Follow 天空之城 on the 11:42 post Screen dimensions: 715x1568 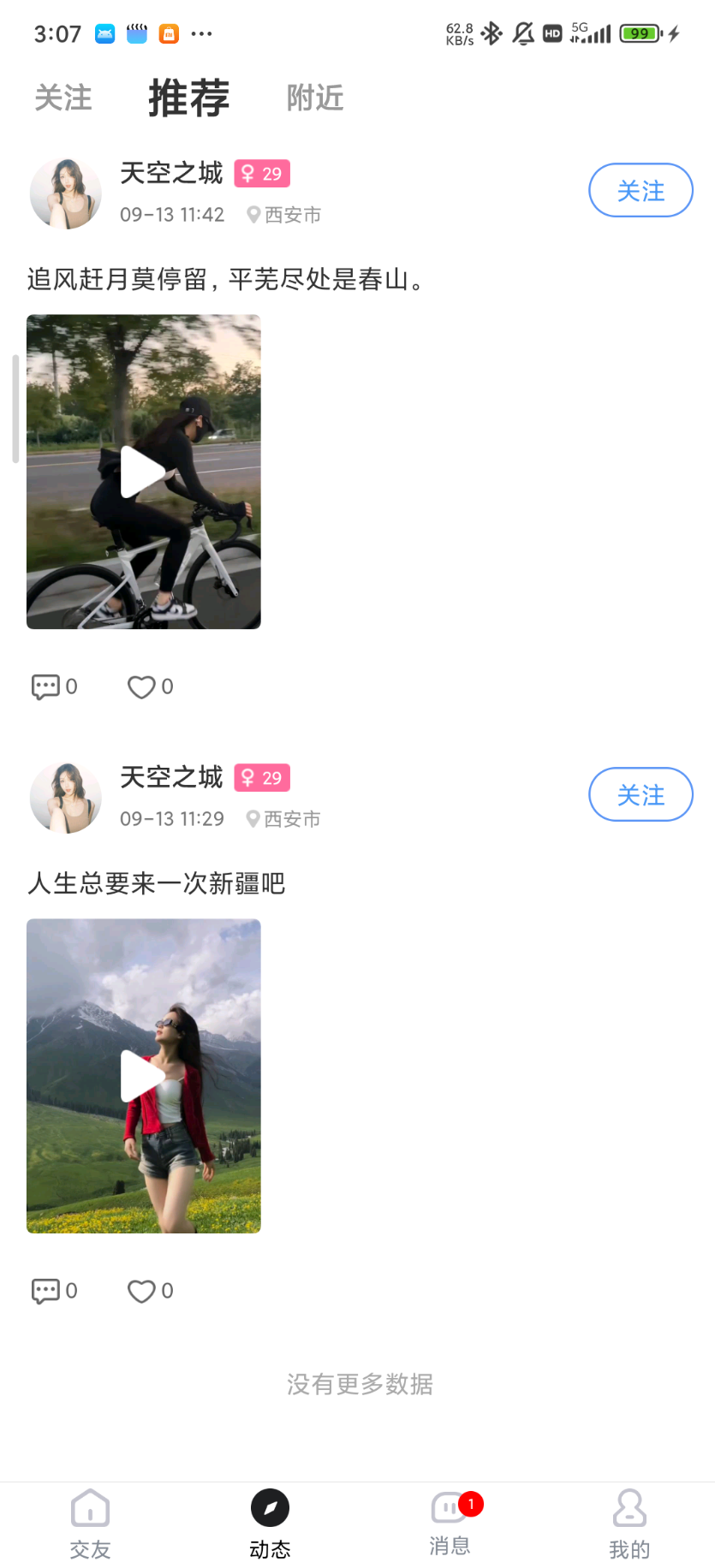click(x=641, y=190)
